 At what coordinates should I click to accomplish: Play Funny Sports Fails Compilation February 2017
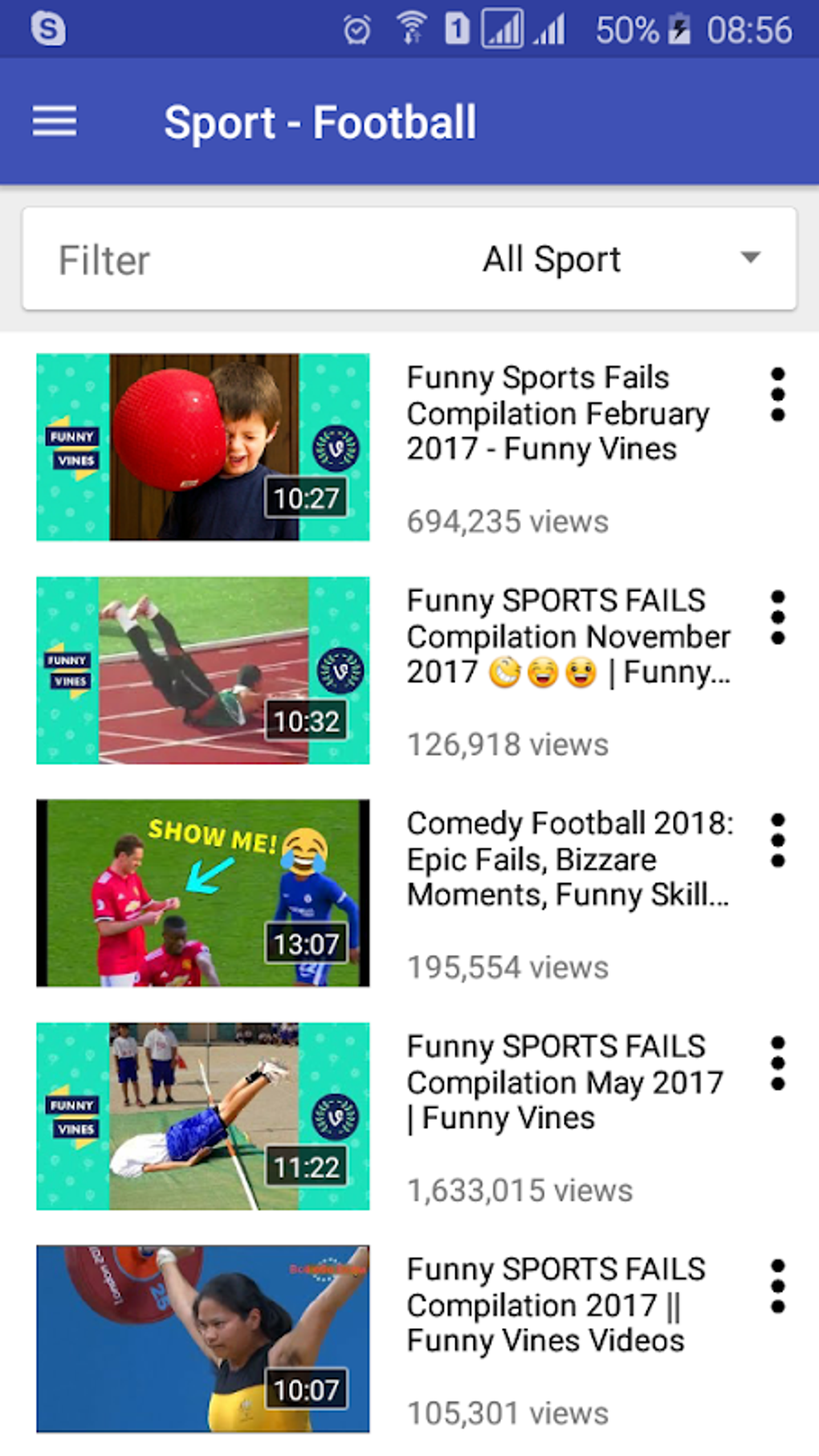[x=203, y=447]
